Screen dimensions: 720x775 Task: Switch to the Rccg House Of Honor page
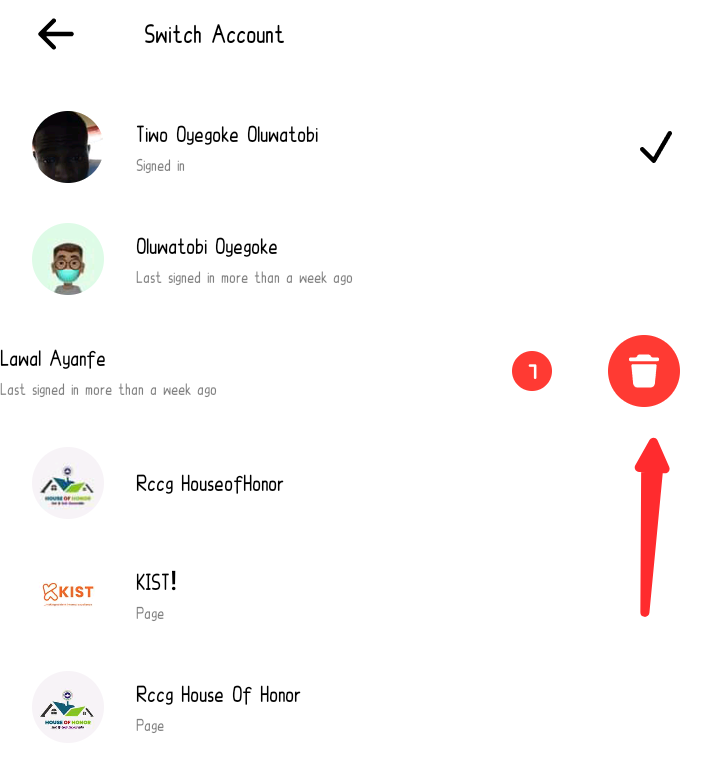pos(217,706)
